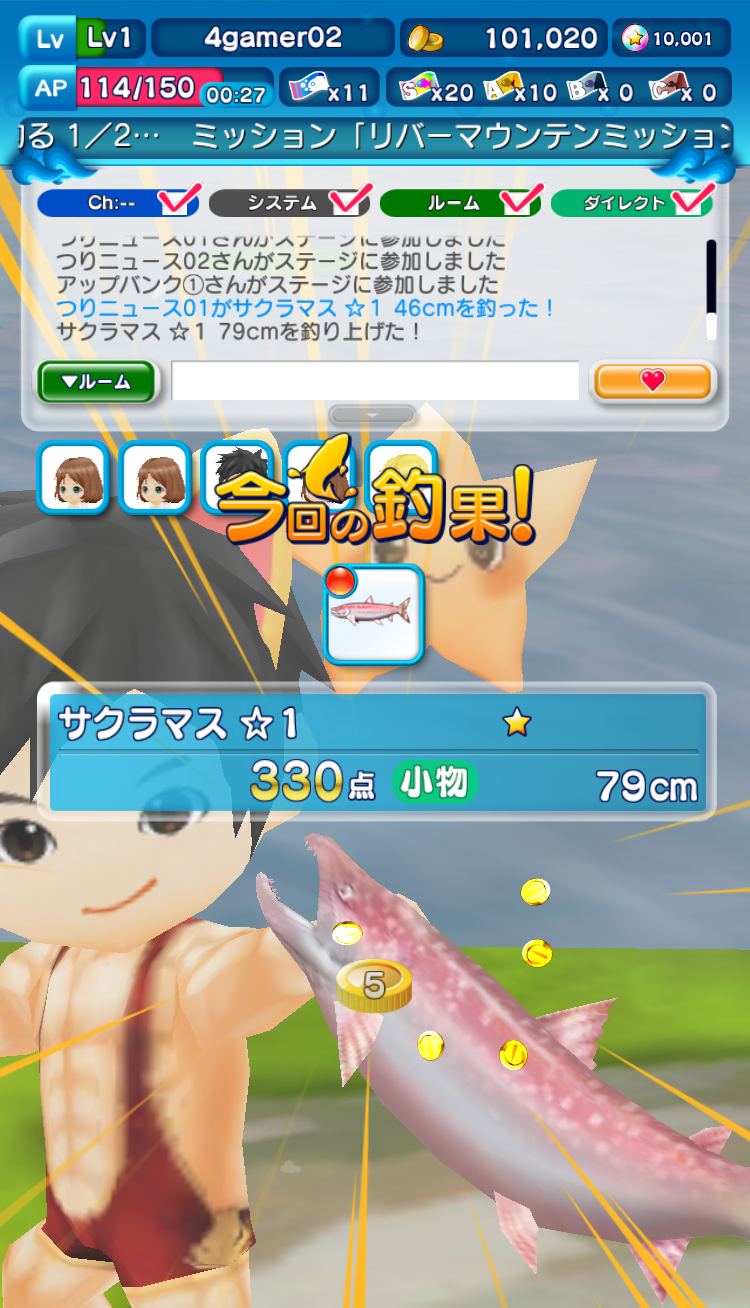Open the サクラマス ☆1 result panel
750x1308 pixels.
(376, 751)
